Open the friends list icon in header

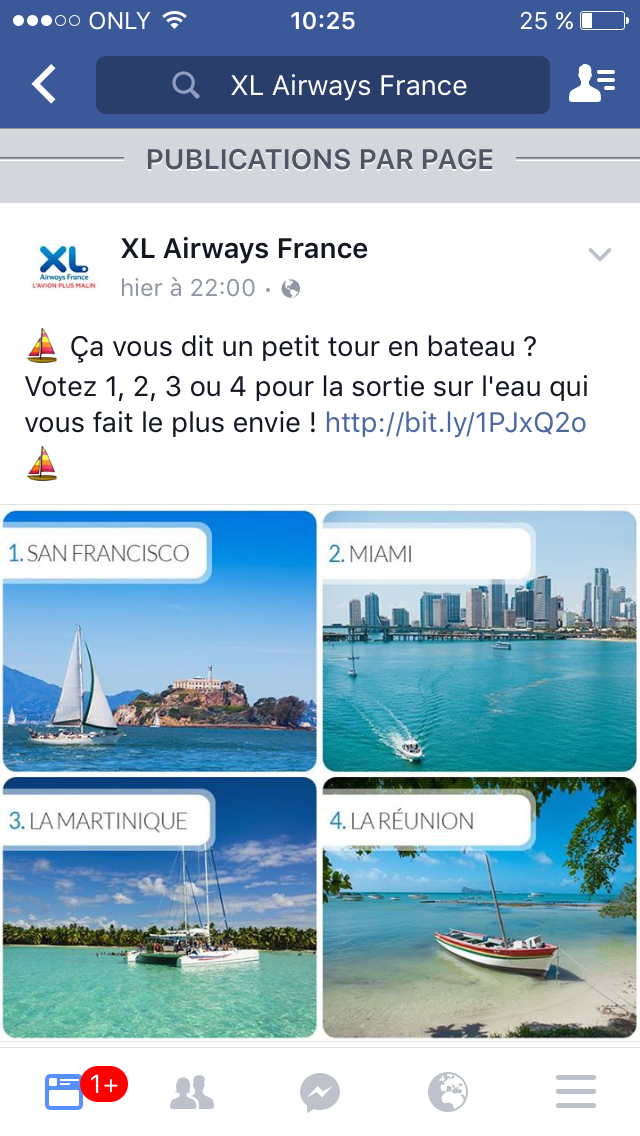591,85
